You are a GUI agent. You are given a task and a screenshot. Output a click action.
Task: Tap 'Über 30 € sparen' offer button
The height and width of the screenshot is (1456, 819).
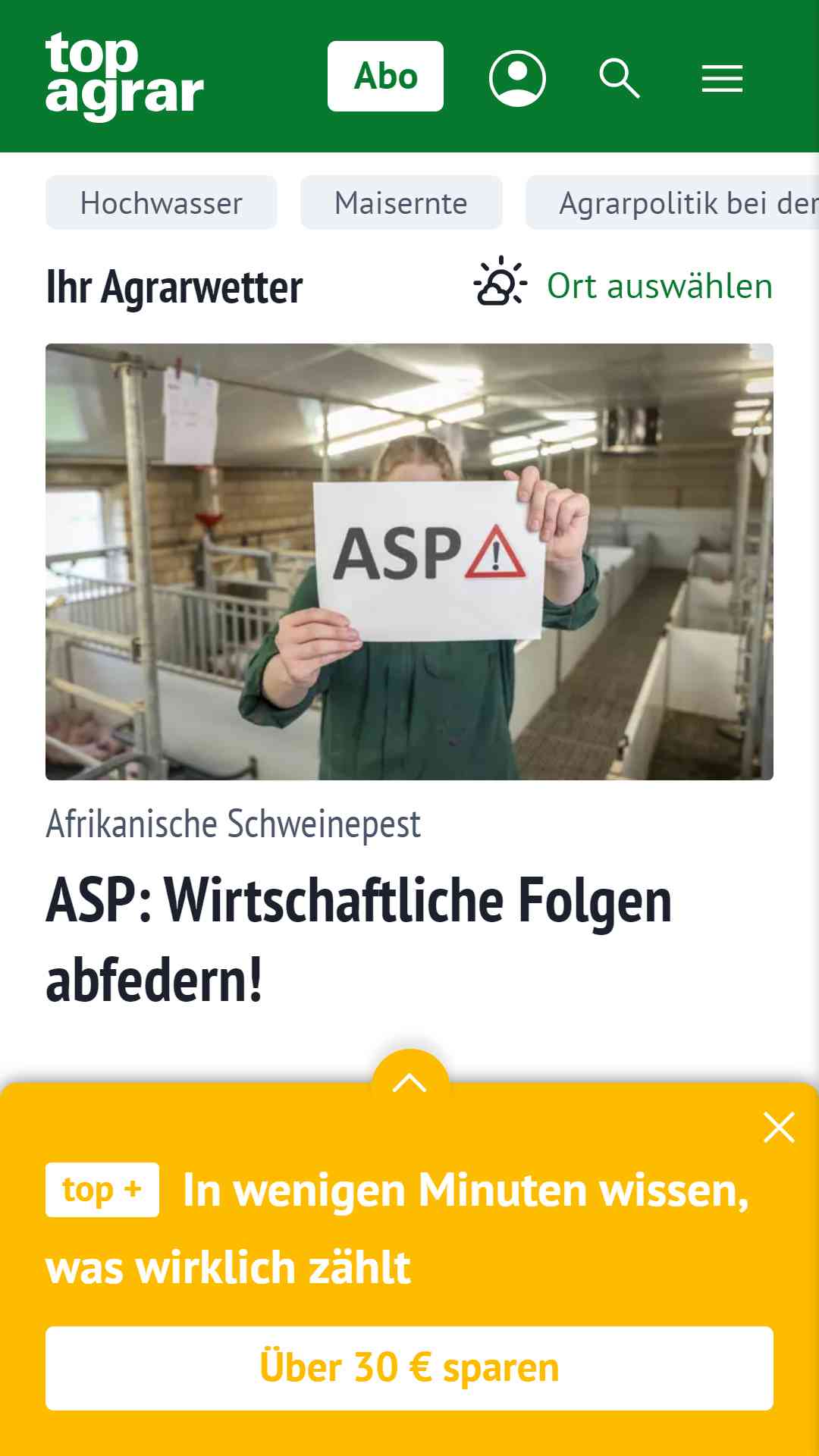[x=409, y=1368]
